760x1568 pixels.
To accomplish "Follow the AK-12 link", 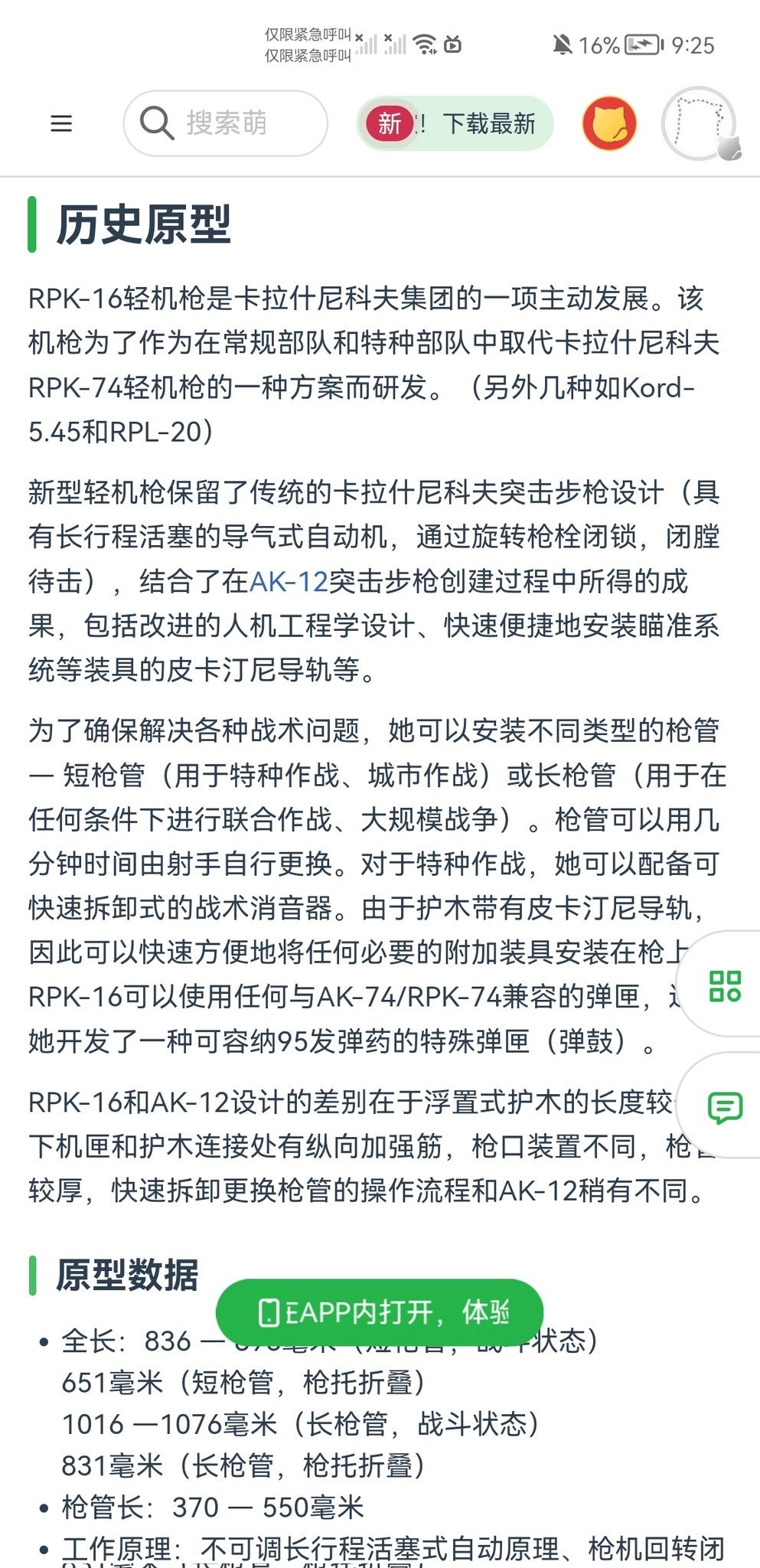I will [x=289, y=582].
